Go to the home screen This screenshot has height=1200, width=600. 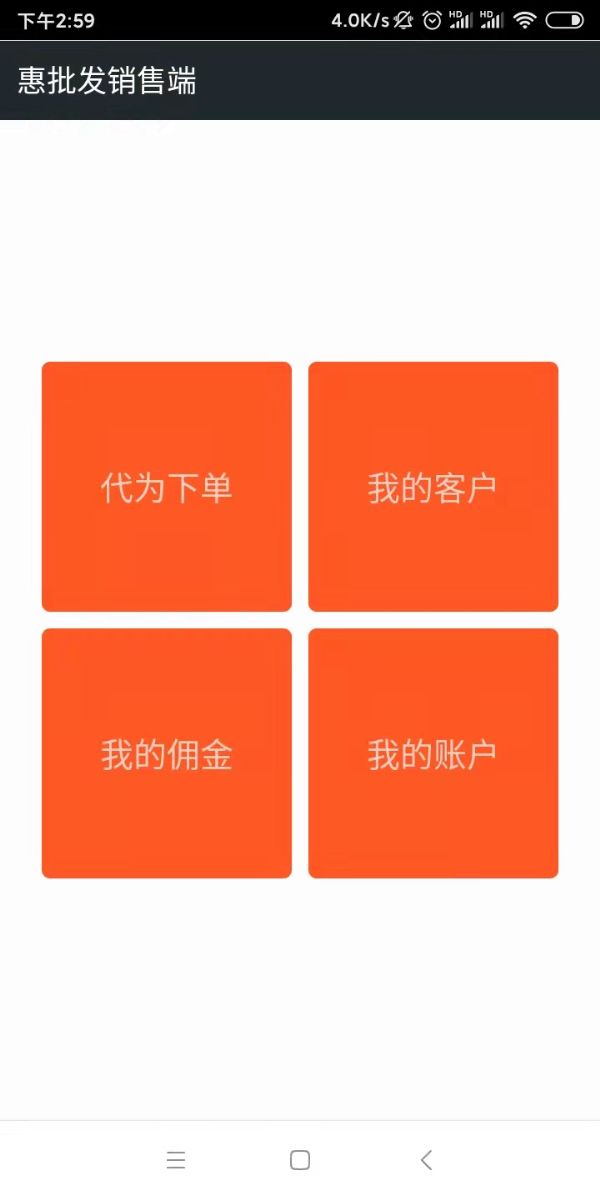point(300,1160)
